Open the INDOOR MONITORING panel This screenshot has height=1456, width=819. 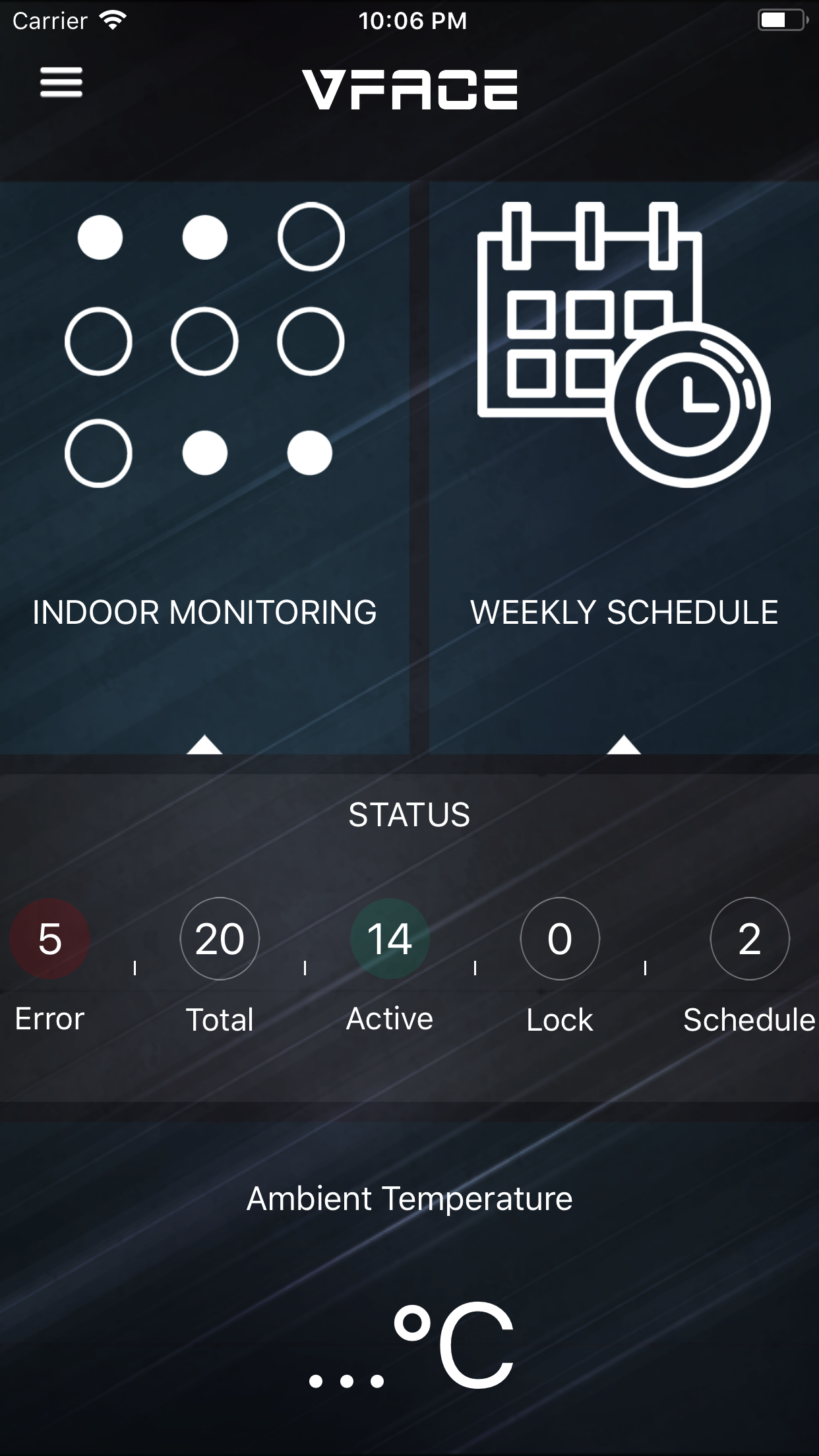point(204,612)
